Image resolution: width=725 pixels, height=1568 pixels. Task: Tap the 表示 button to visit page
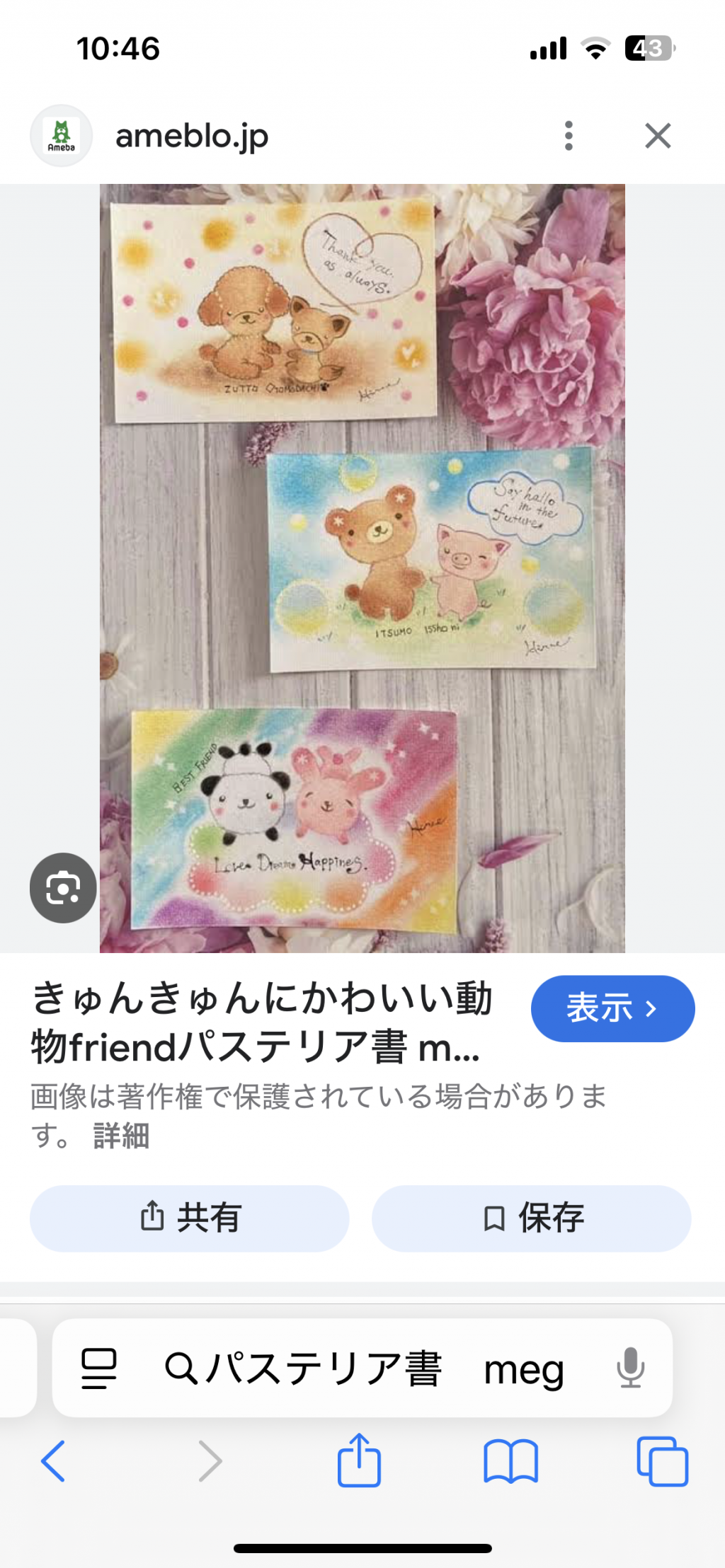pos(612,1008)
